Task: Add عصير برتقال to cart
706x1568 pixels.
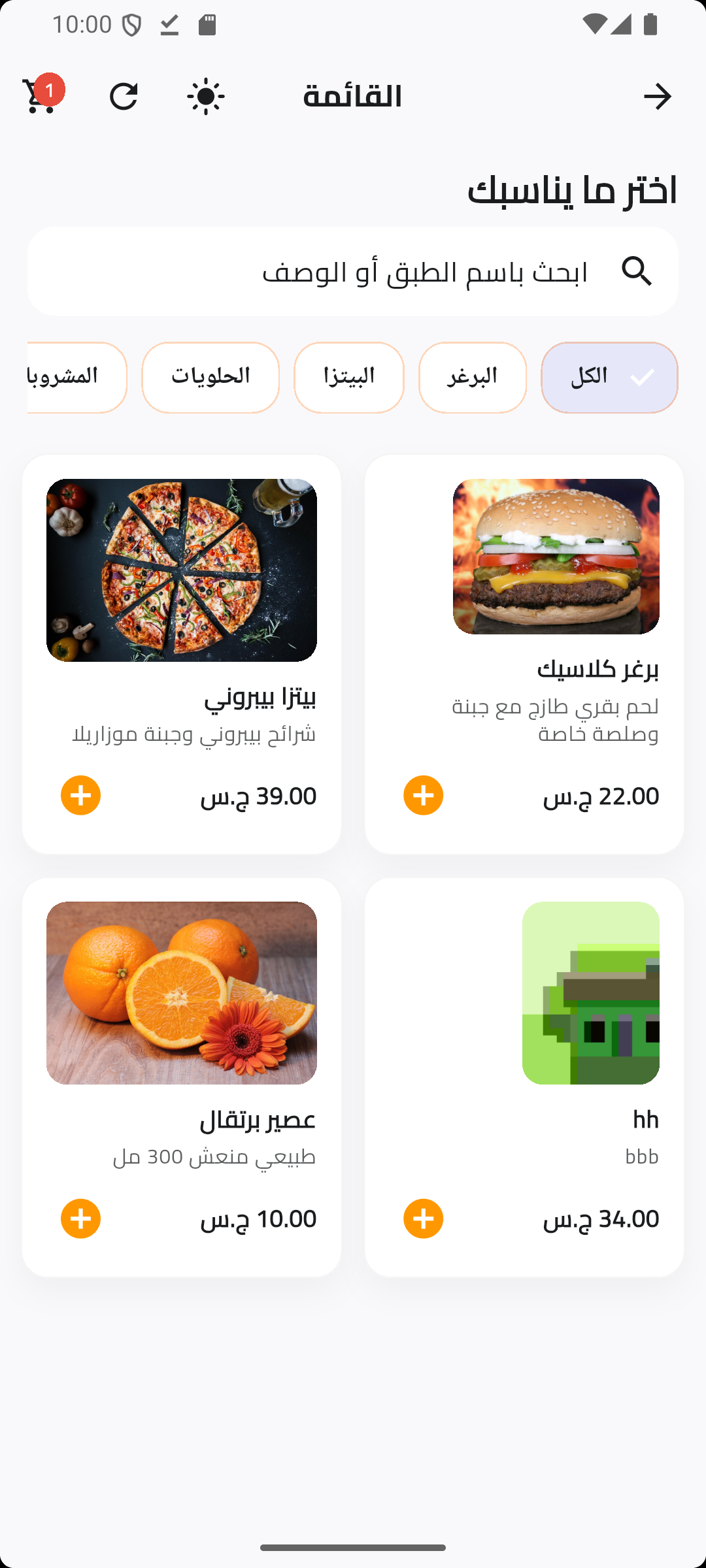Action: (x=81, y=1218)
